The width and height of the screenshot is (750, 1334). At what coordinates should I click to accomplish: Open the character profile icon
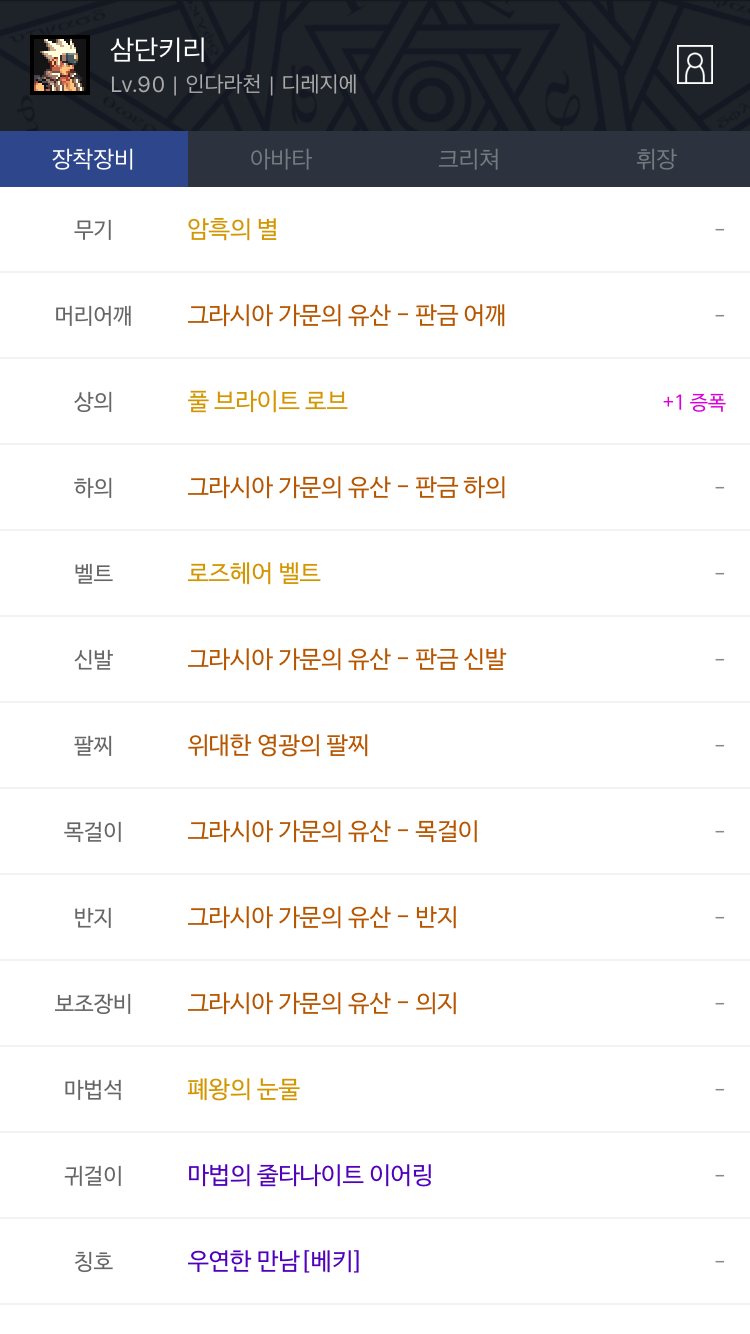point(694,65)
